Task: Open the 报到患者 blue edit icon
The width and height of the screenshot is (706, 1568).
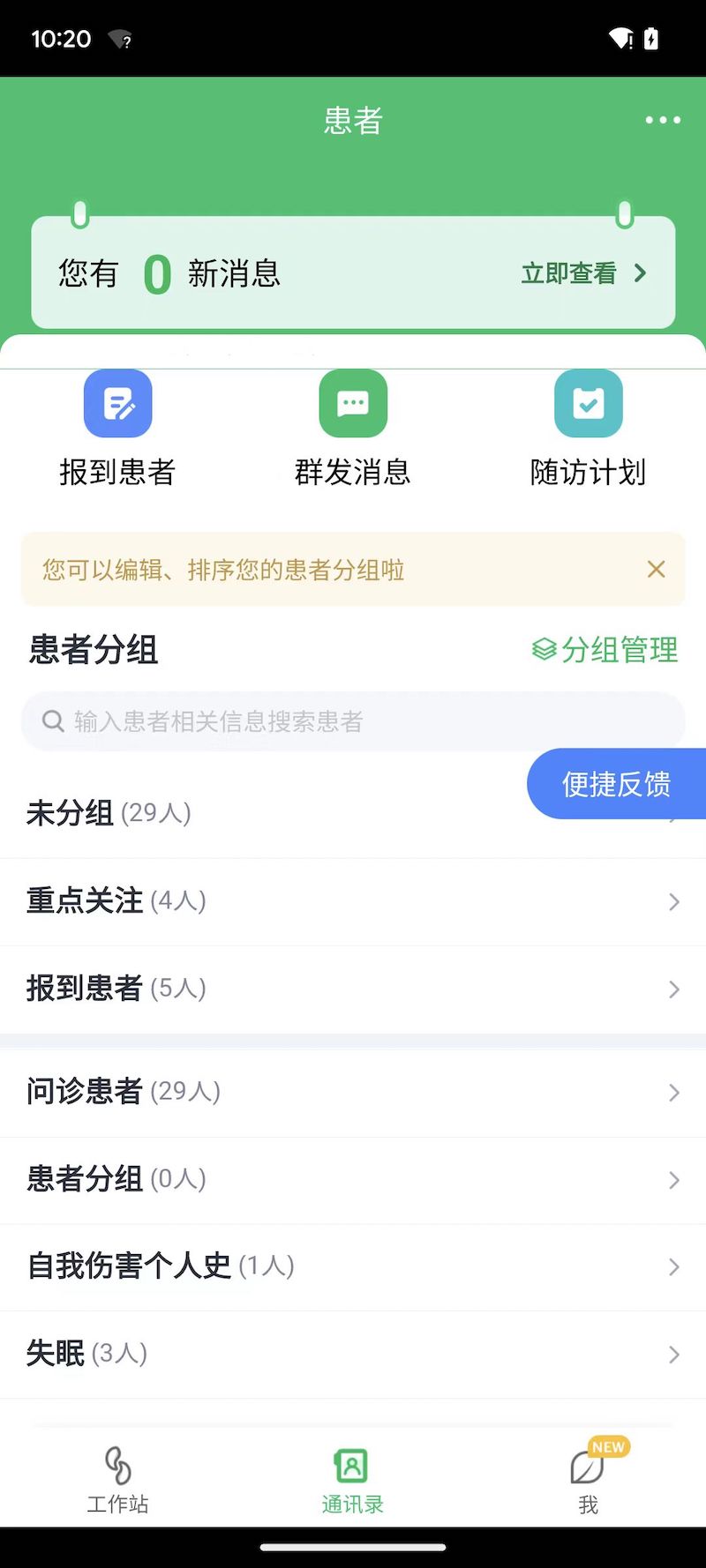Action: (117, 403)
